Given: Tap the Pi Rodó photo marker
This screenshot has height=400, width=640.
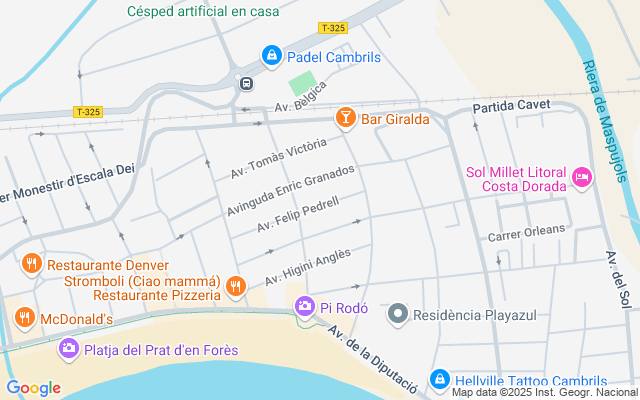Looking at the screenshot, I should click(305, 308).
